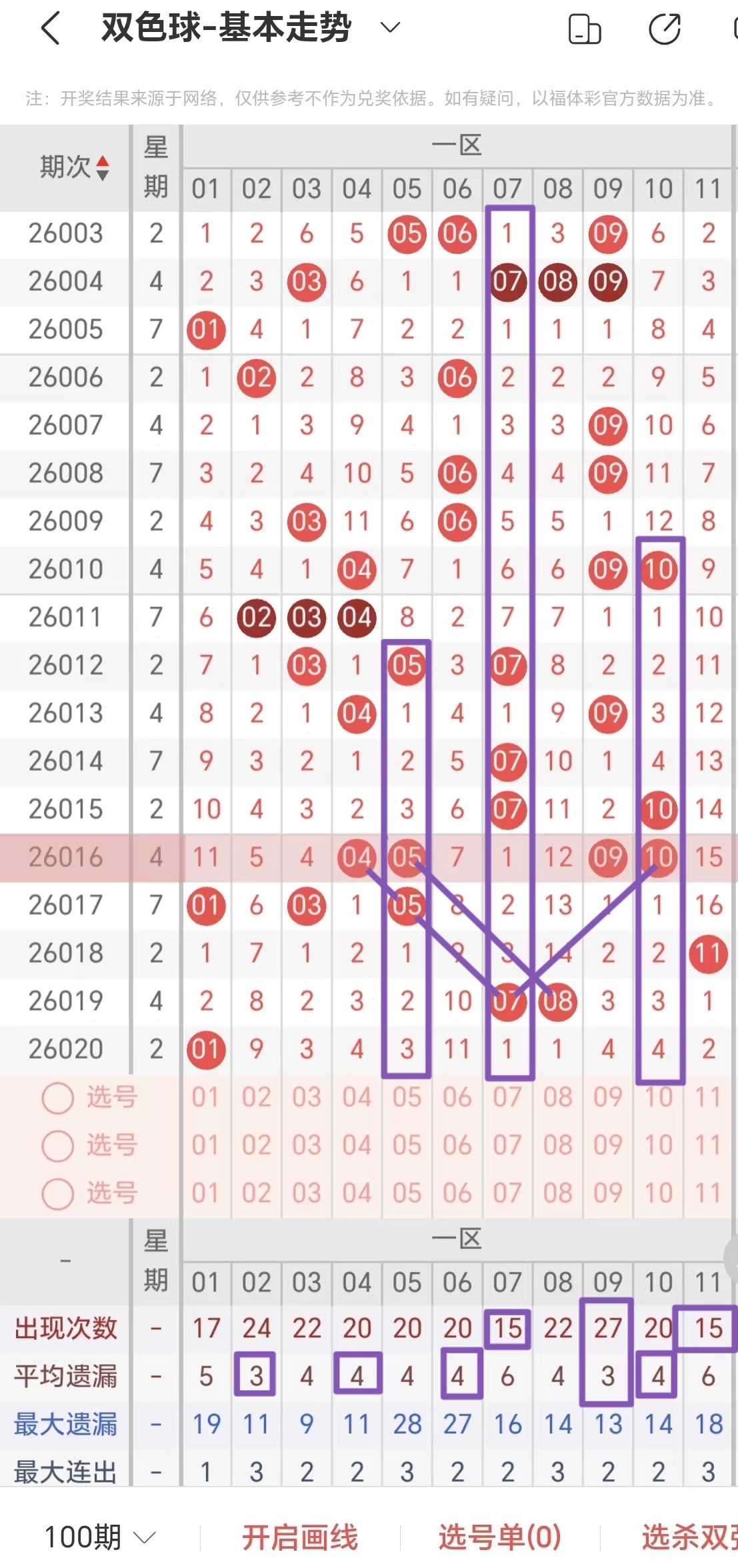Image resolution: width=738 pixels, height=1568 pixels.
Task: Tap the share icon at top right
Action: [665, 28]
